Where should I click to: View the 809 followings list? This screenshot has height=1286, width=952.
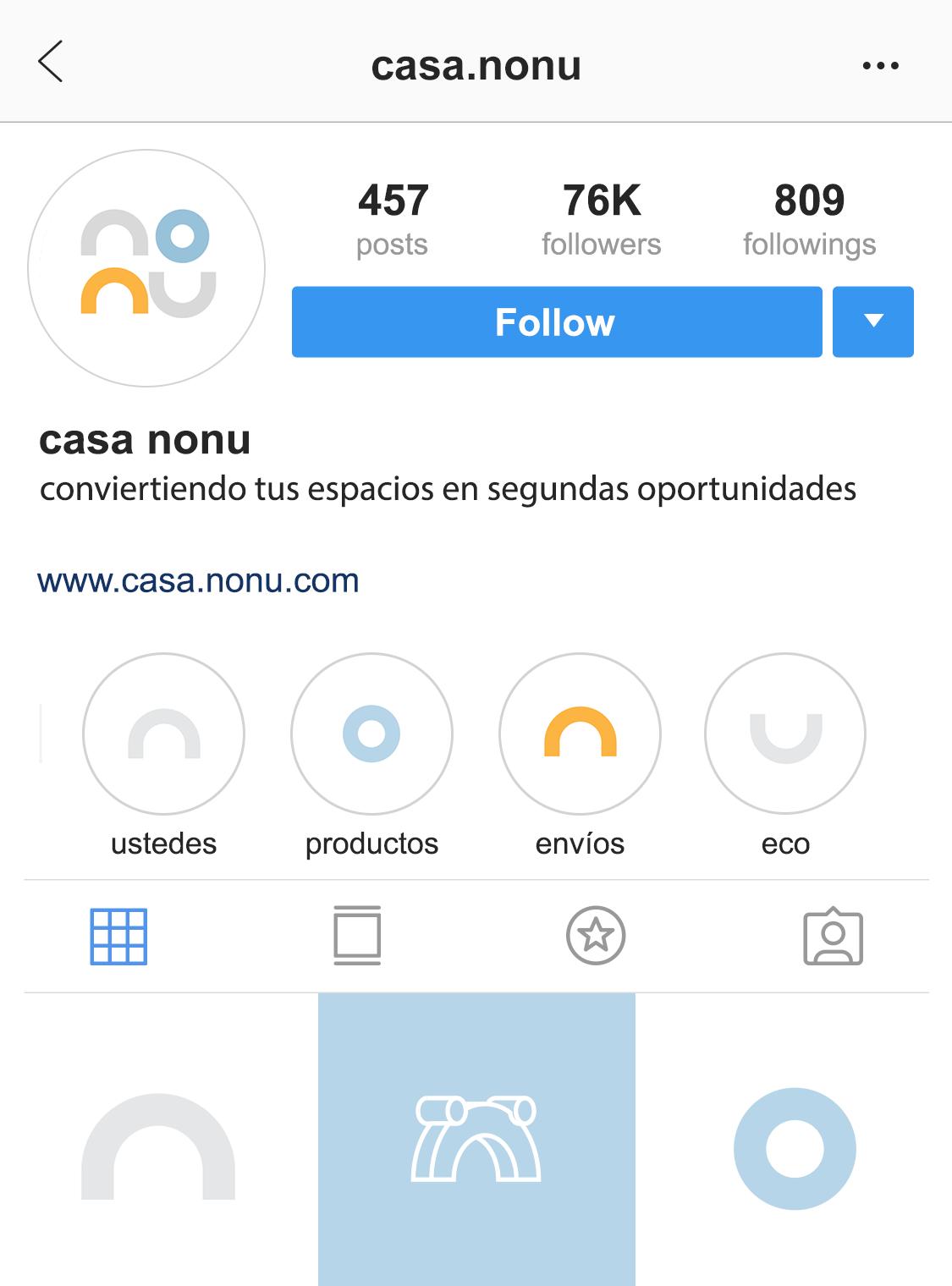[809, 219]
